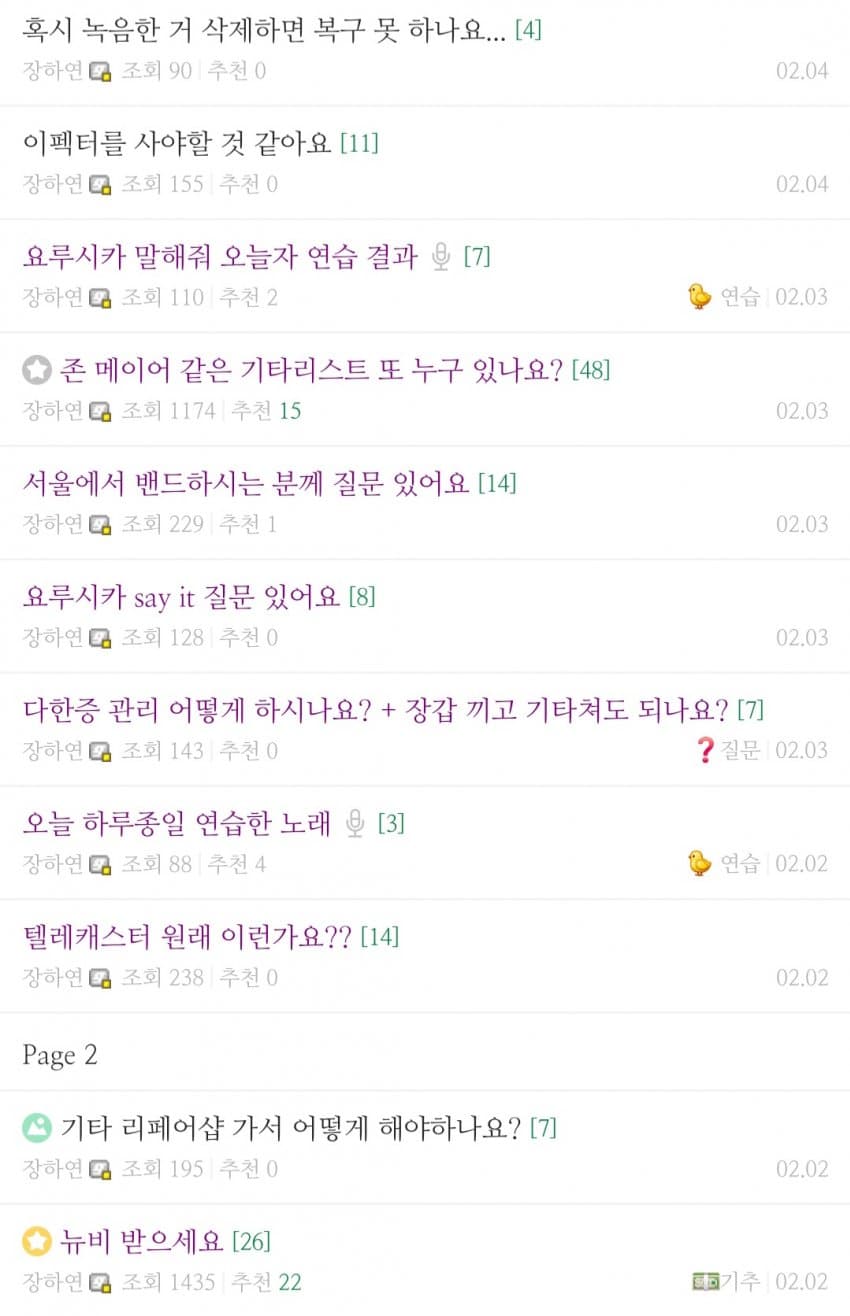This screenshot has width=850, height=1316.
Task: Open the post about 다한증 관리
Action: pos(375,710)
